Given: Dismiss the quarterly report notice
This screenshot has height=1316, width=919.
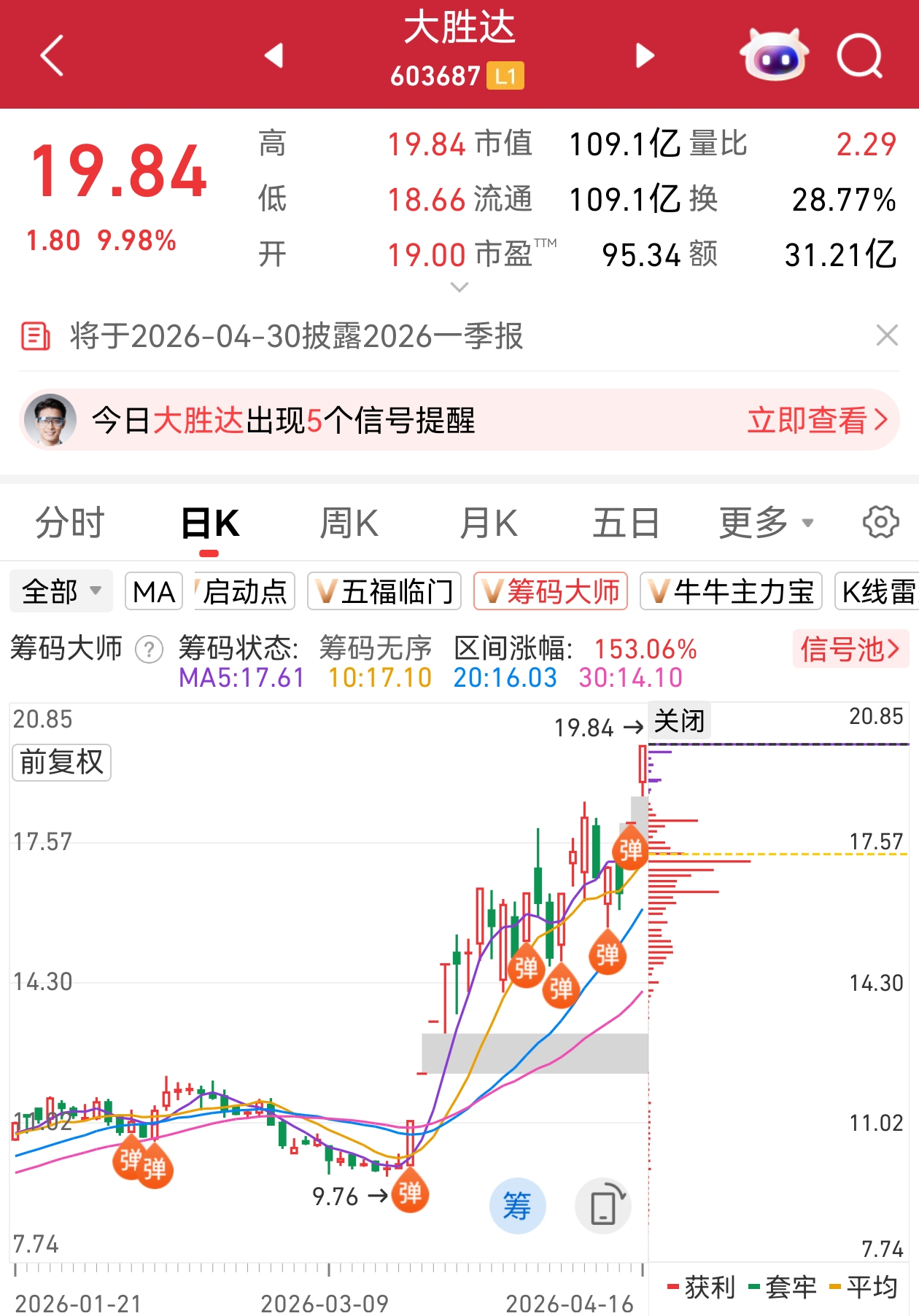Looking at the screenshot, I should pyautogui.click(x=886, y=336).
